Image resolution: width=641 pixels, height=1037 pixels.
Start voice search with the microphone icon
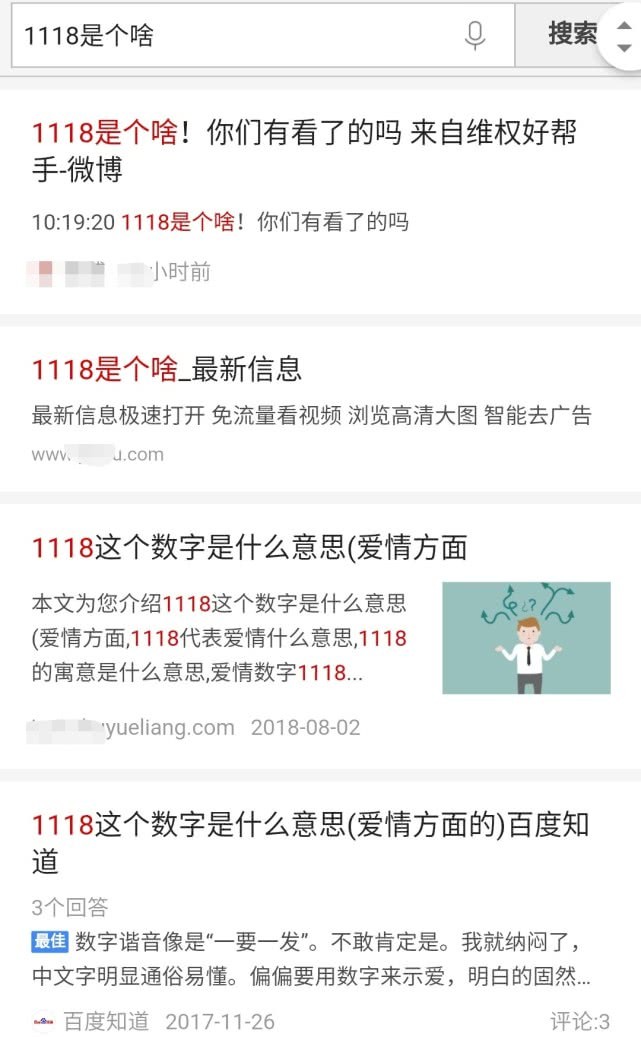click(x=475, y=36)
